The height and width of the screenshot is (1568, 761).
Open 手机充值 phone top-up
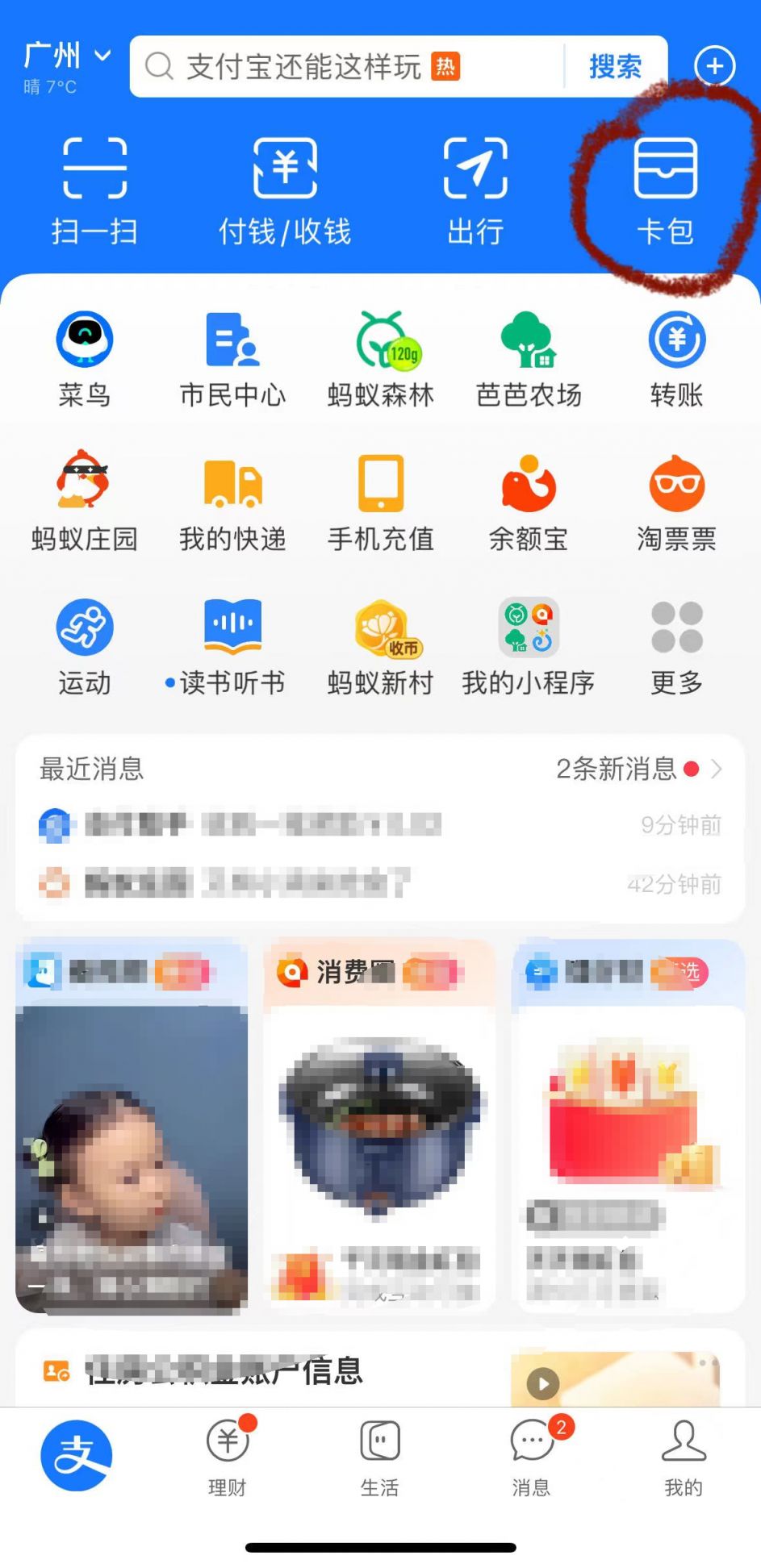tap(381, 502)
